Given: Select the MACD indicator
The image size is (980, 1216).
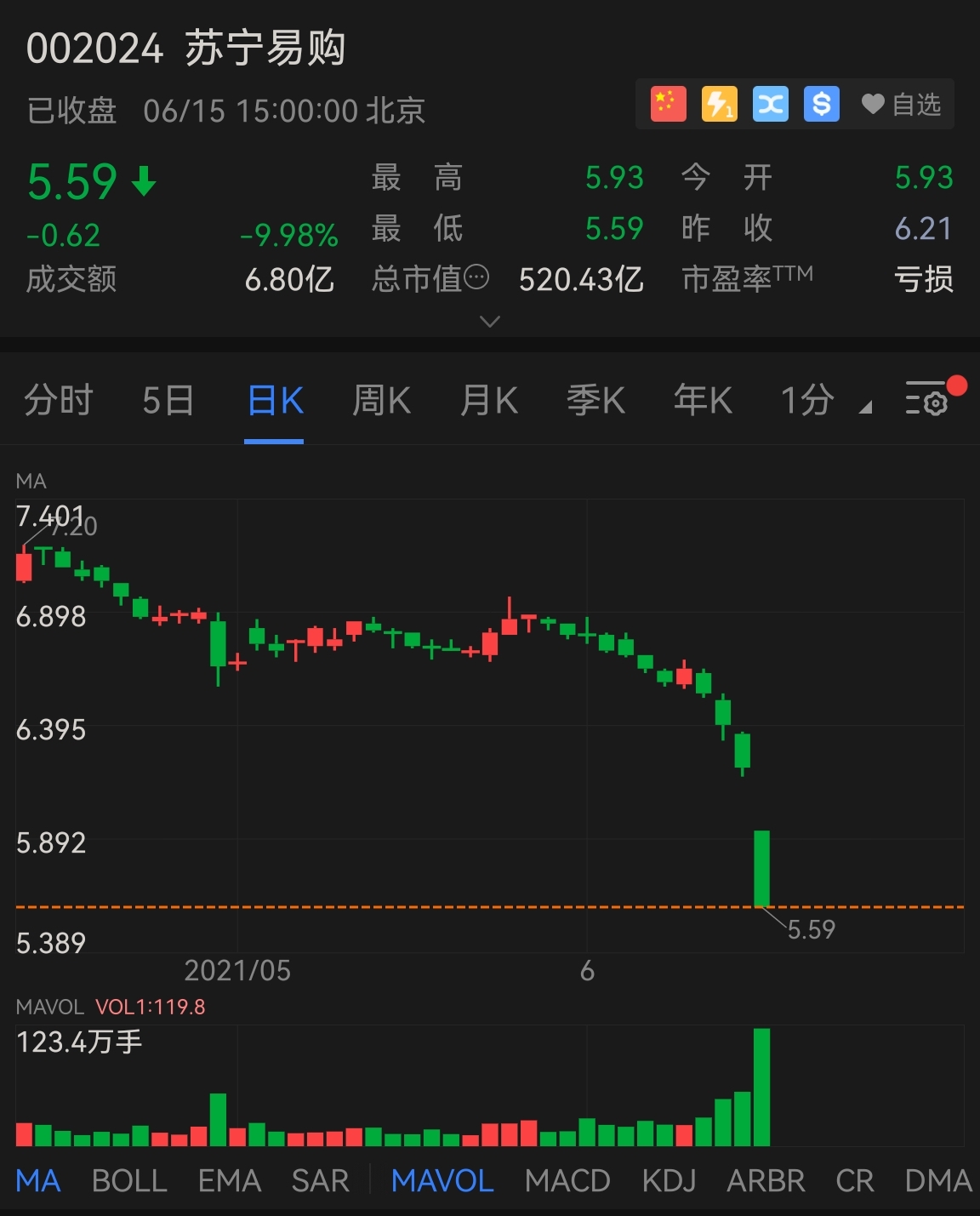Looking at the screenshot, I should click(x=567, y=1181).
